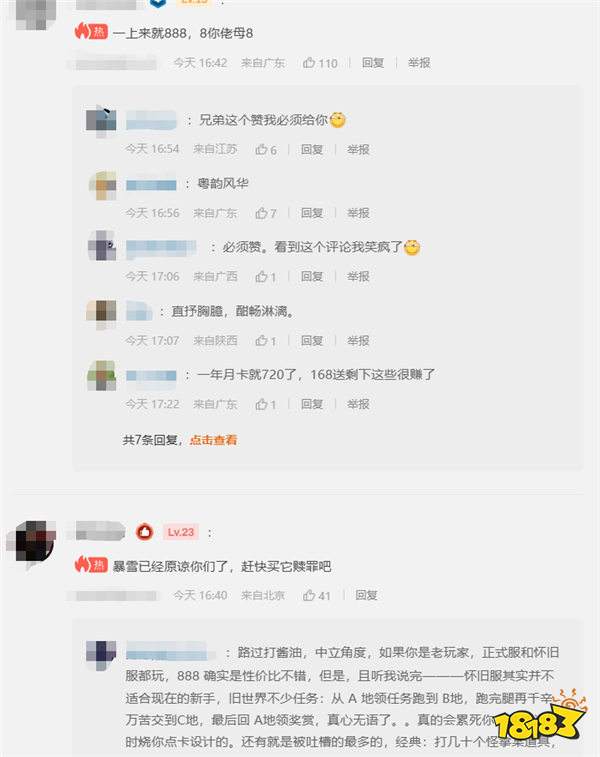This screenshot has height=757, width=600.
Task: Like the comment '一上来就888' with 110 likes
Action: 320,63
